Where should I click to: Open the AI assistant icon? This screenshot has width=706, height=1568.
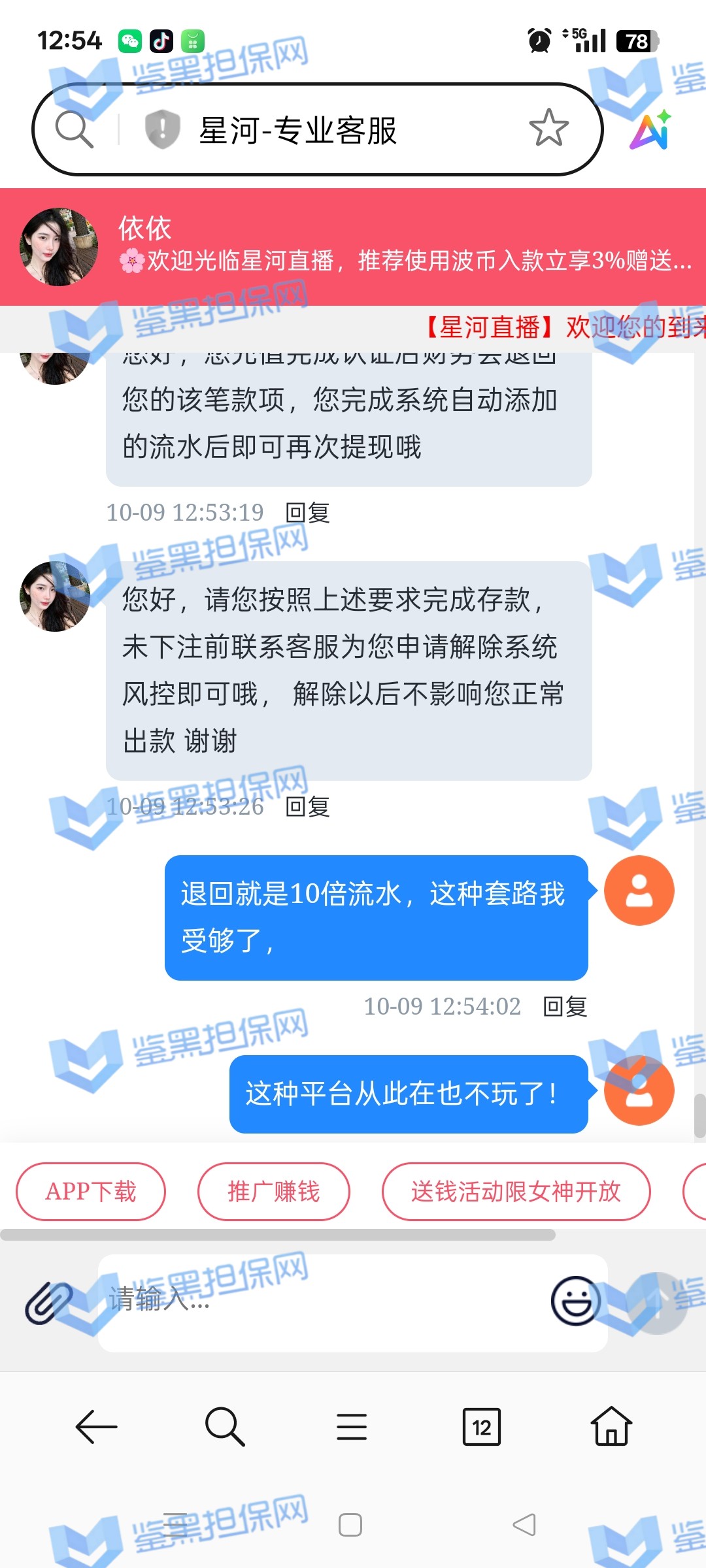pyautogui.click(x=651, y=129)
